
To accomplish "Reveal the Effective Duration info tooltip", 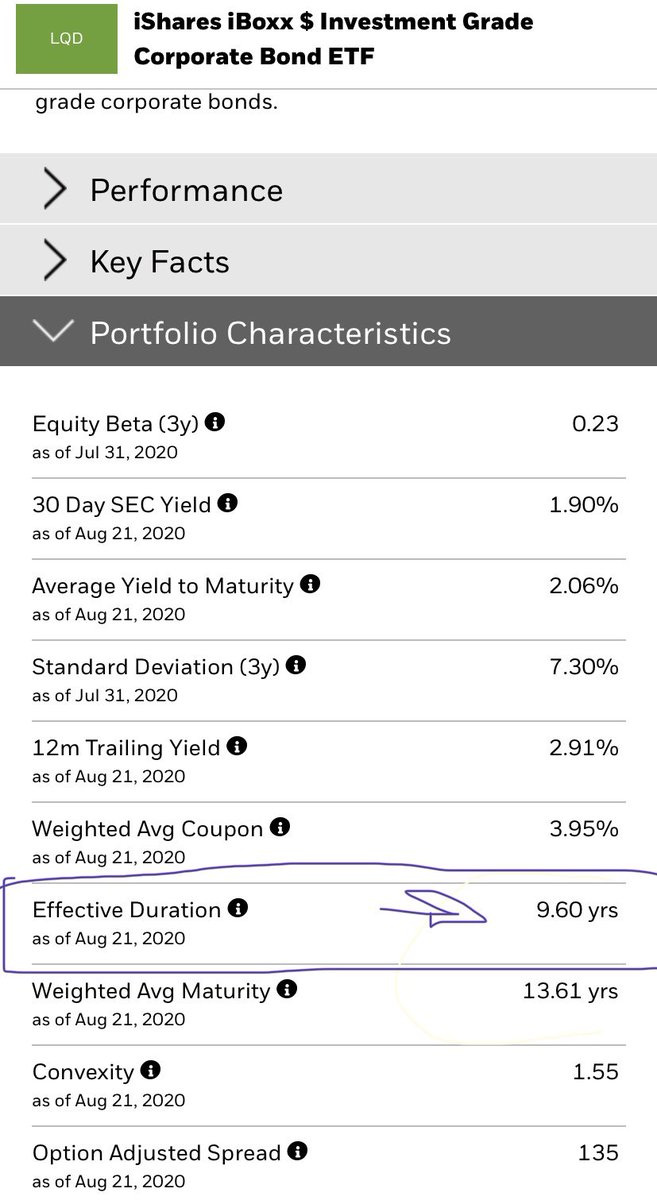I will click(x=238, y=908).
